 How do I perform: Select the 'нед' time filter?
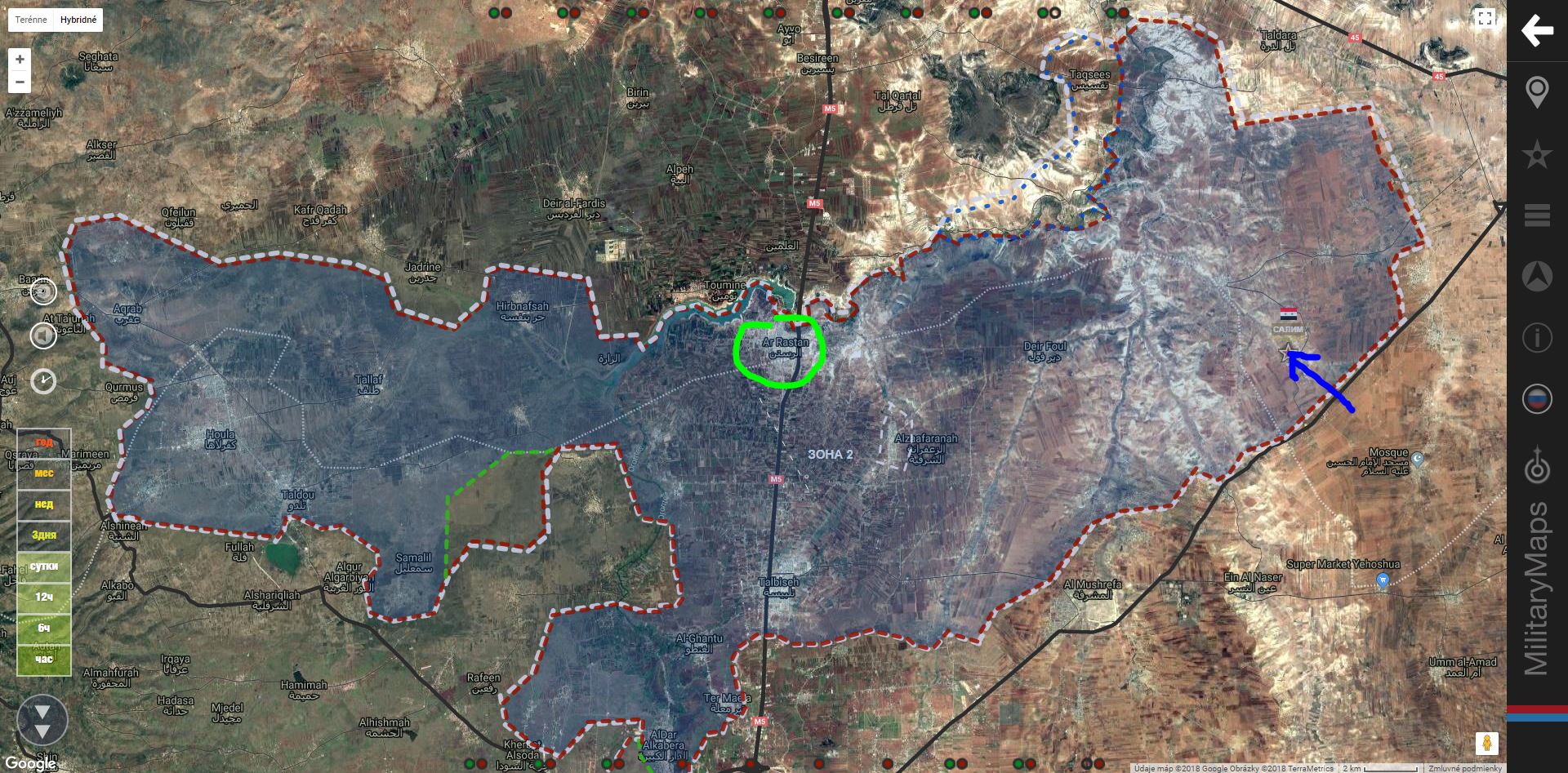(x=44, y=504)
